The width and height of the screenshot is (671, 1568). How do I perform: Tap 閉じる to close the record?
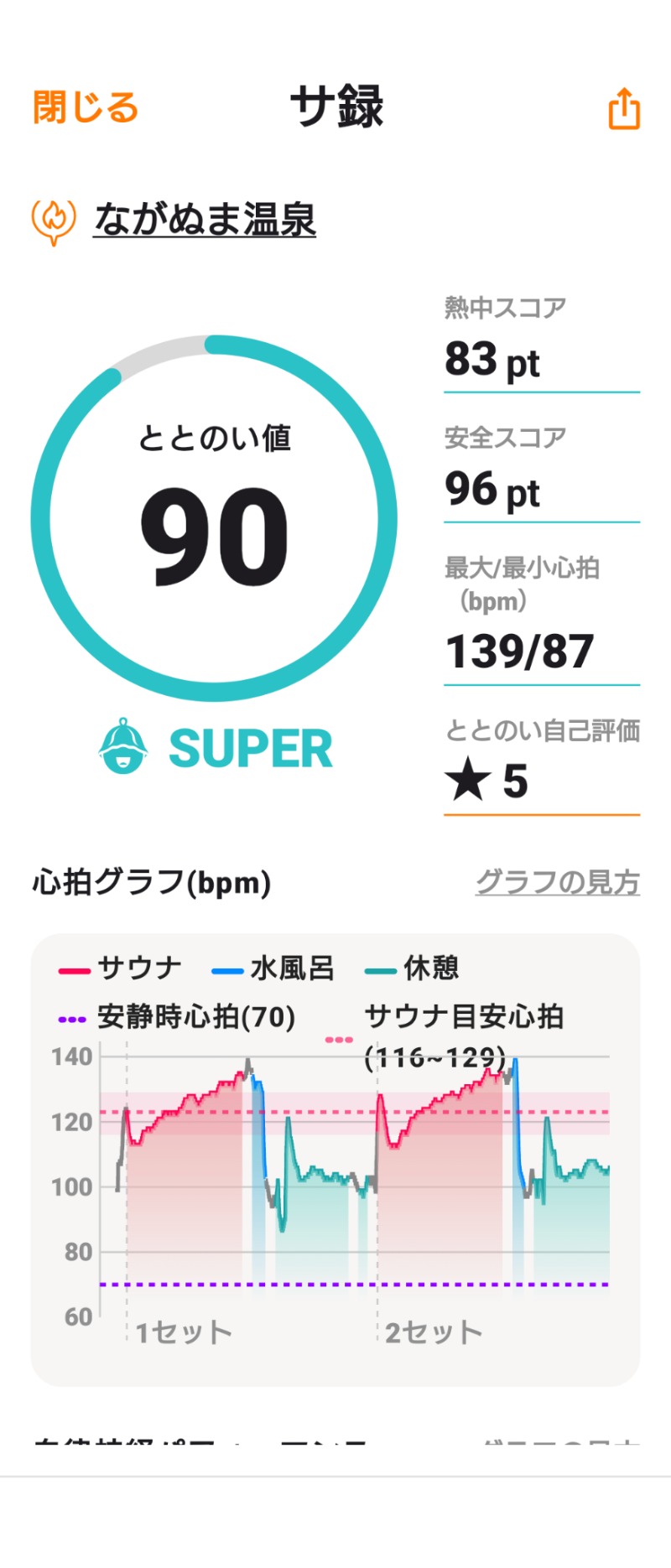click(86, 108)
